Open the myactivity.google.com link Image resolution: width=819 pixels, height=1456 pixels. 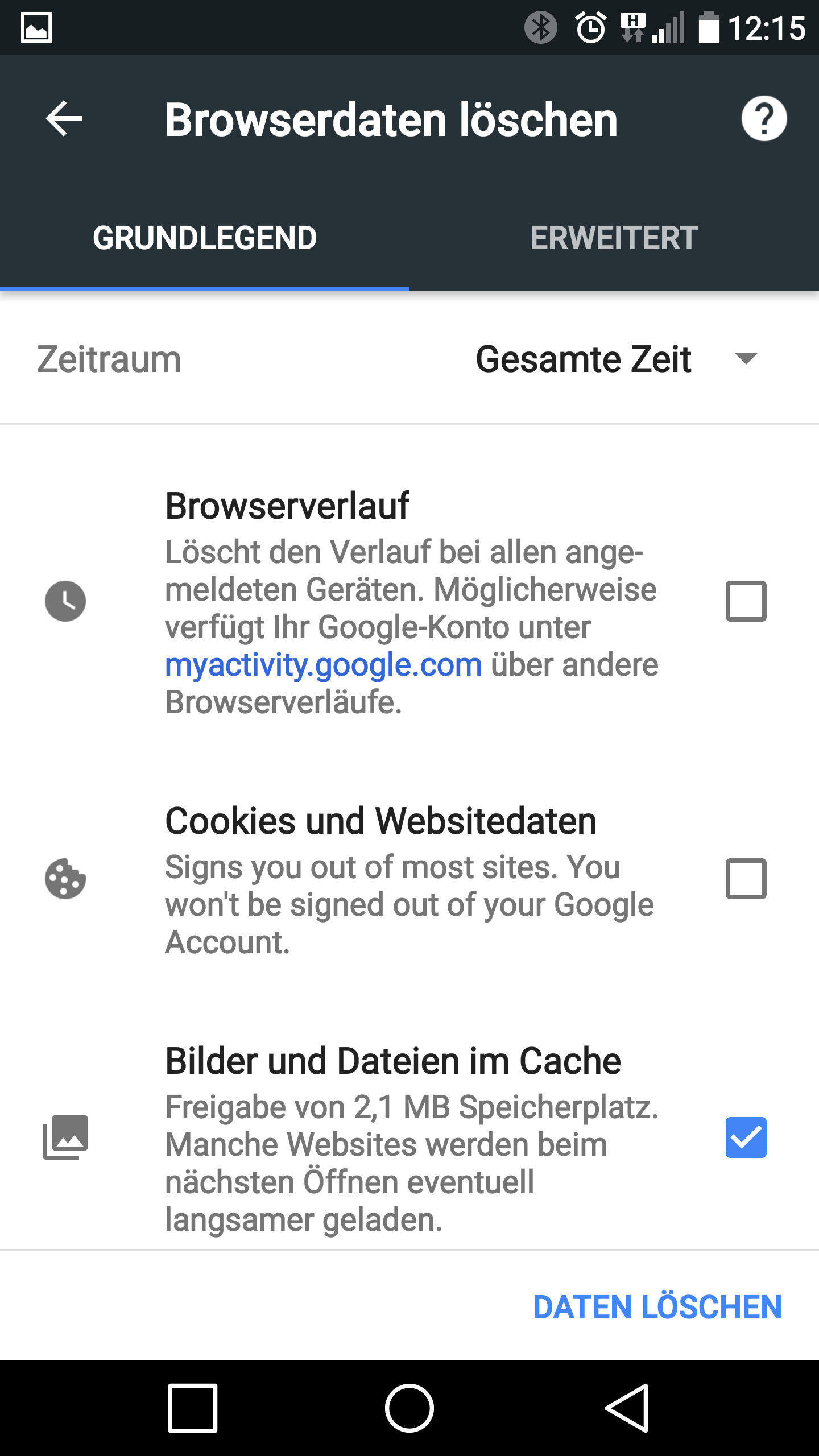[324, 664]
